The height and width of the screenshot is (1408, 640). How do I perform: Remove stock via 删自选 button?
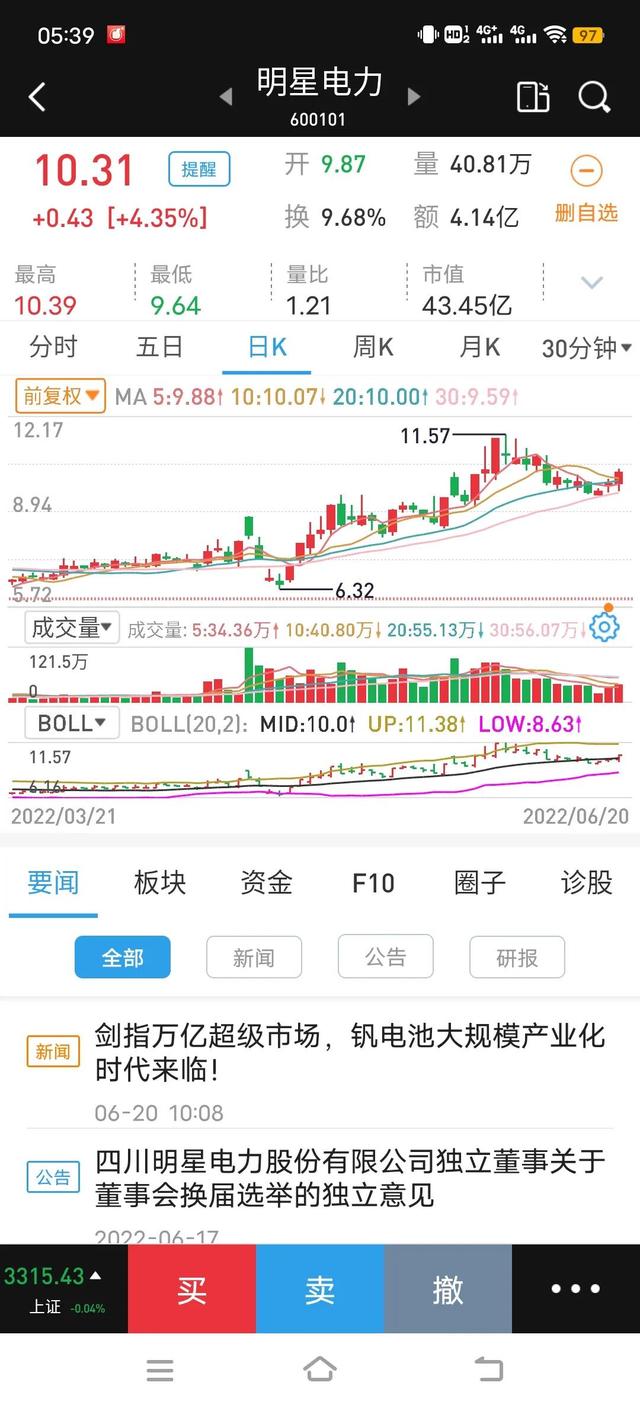(587, 189)
